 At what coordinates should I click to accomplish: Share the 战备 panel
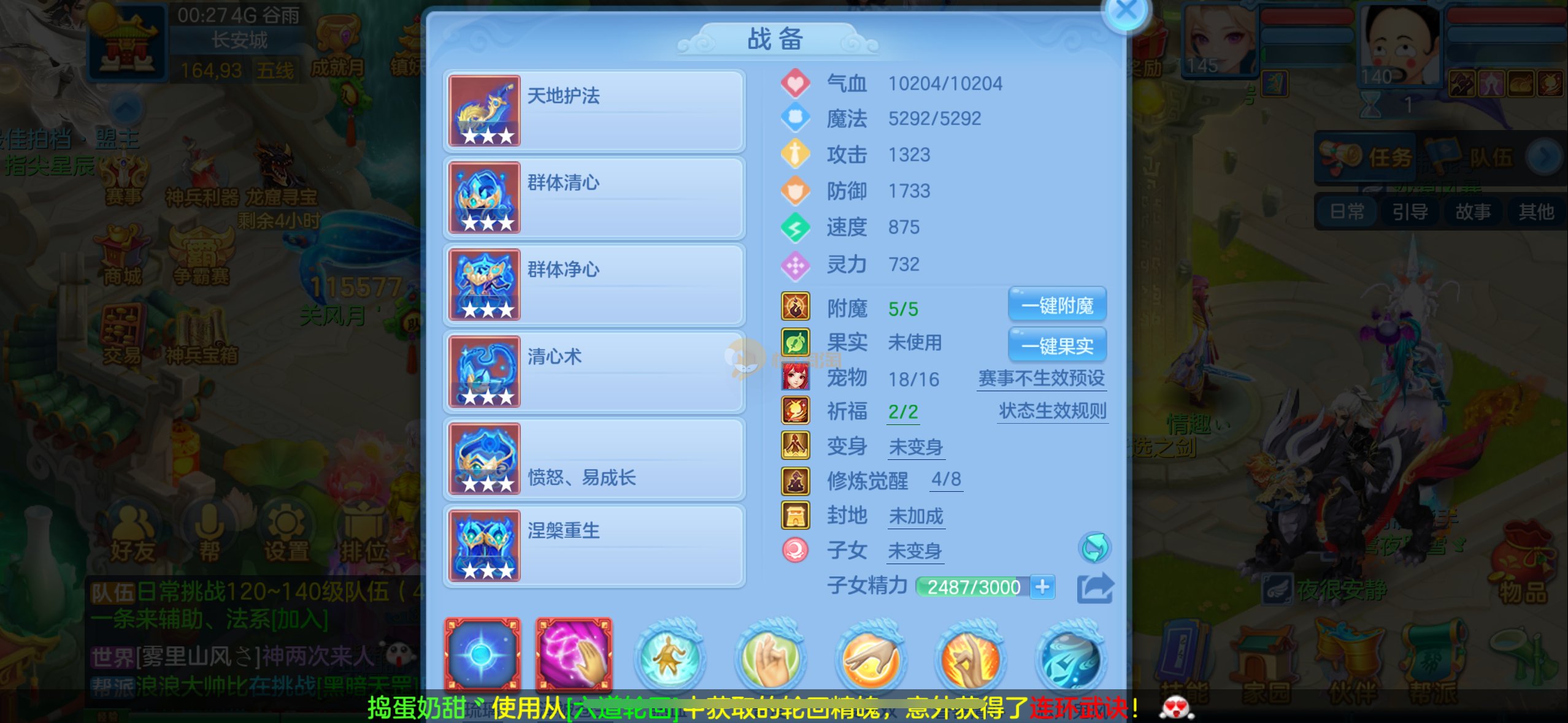(1094, 588)
